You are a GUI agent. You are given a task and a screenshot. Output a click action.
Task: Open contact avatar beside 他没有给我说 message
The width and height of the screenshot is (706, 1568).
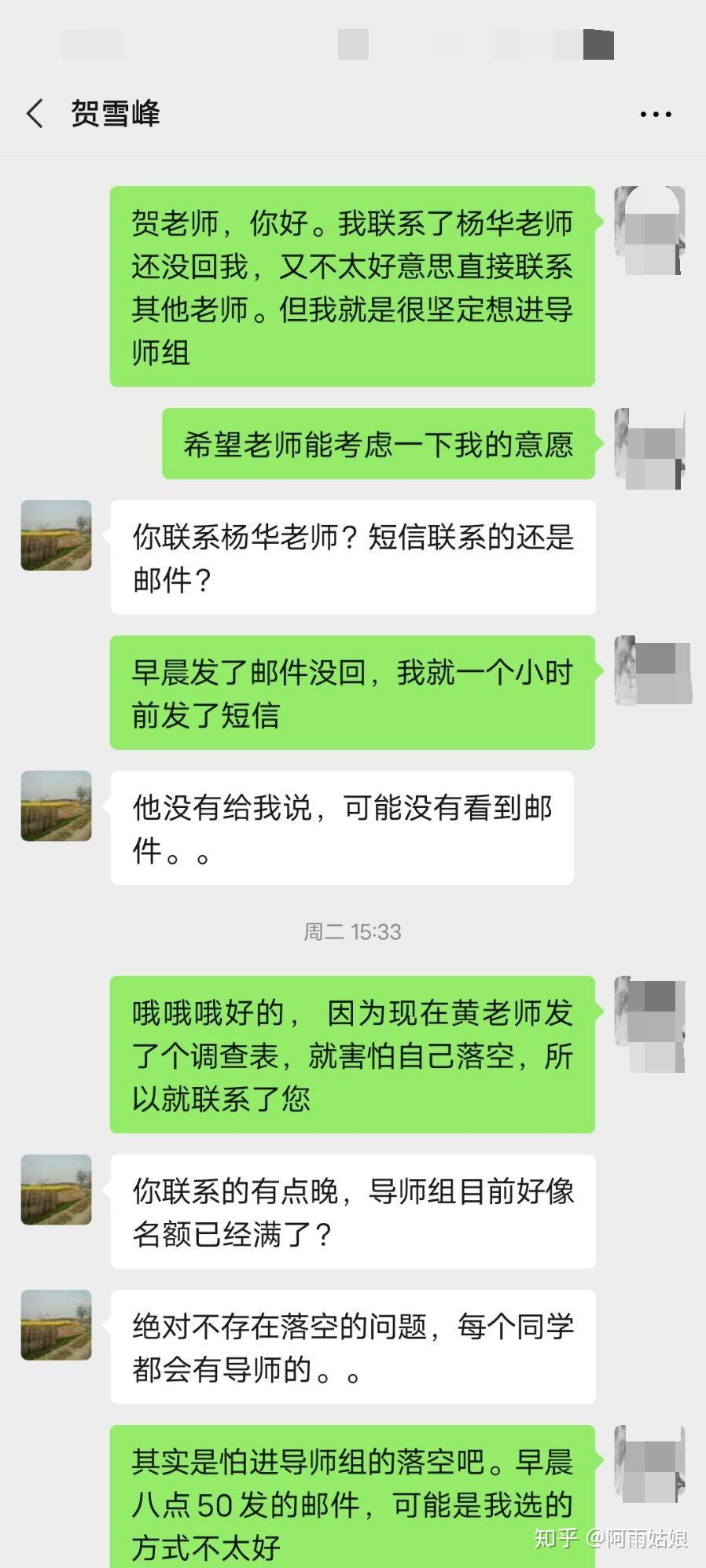tap(56, 806)
